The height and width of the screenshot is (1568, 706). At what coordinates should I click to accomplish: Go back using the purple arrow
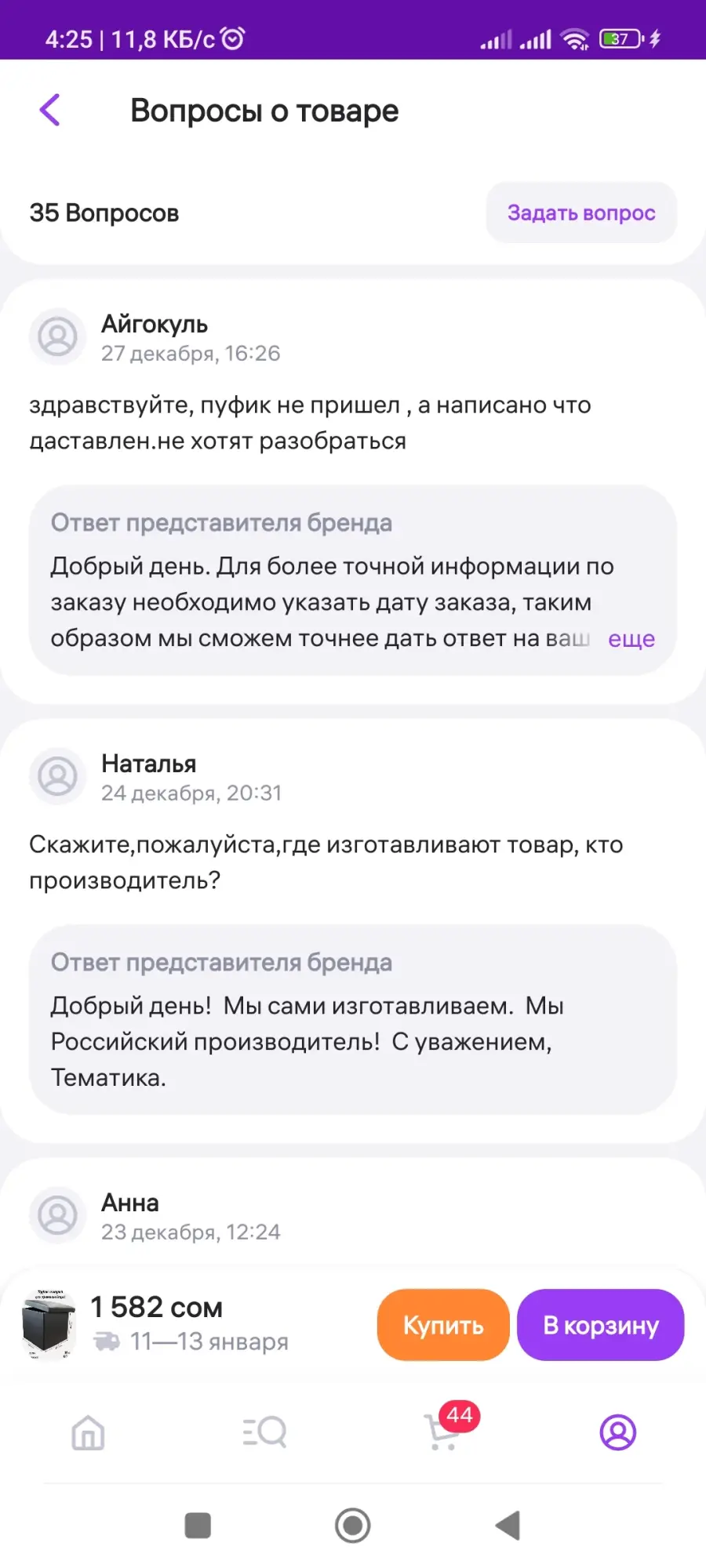(50, 110)
